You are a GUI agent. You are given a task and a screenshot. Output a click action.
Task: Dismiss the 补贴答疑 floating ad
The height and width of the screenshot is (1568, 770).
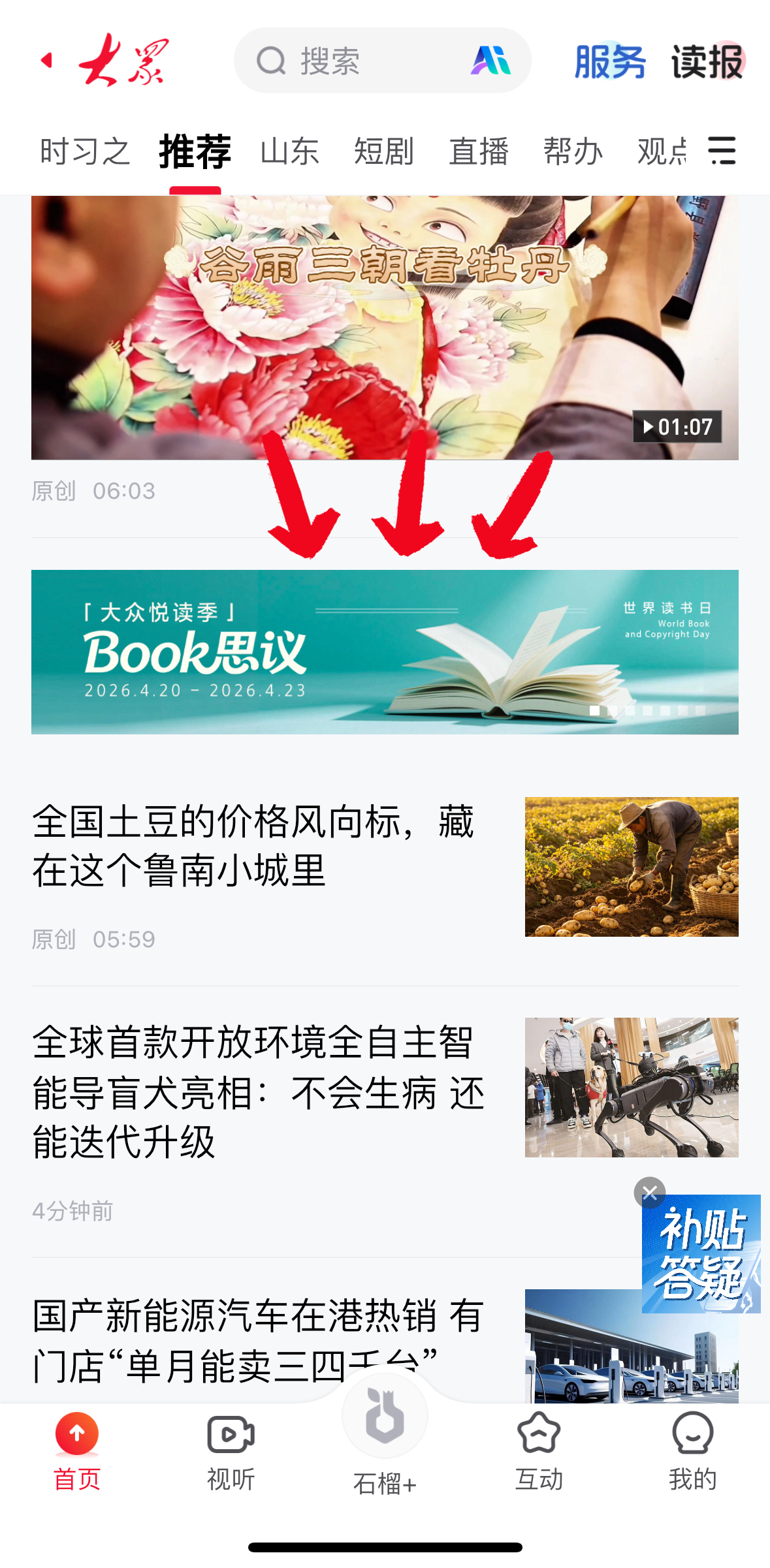[x=650, y=1193]
